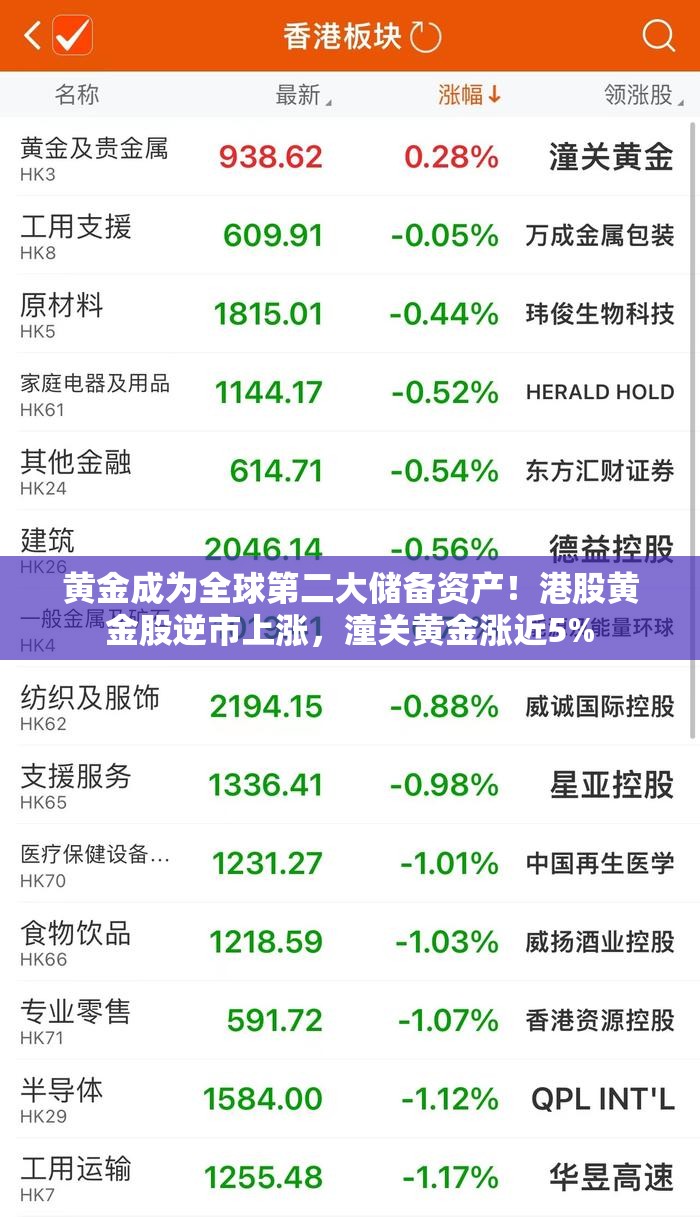Open the 纺织及服饰 HK62 sector
Screen dimensions: 700x1217
[x=350, y=706]
